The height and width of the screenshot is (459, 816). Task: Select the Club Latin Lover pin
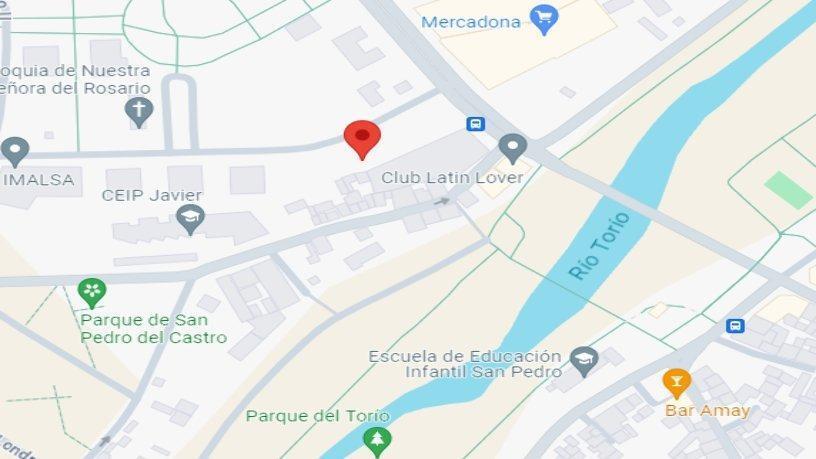(512, 149)
